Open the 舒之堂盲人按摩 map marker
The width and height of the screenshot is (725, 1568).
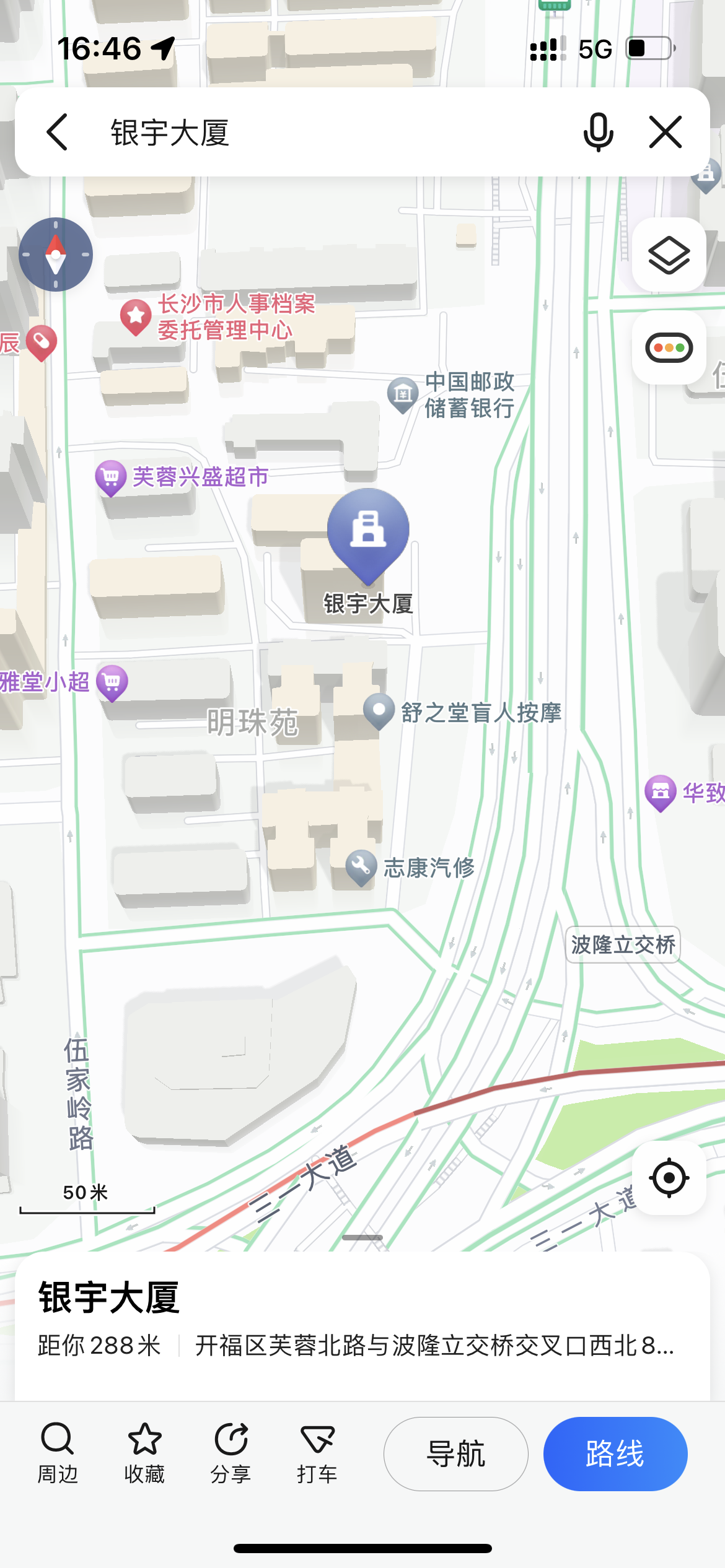point(379,711)
